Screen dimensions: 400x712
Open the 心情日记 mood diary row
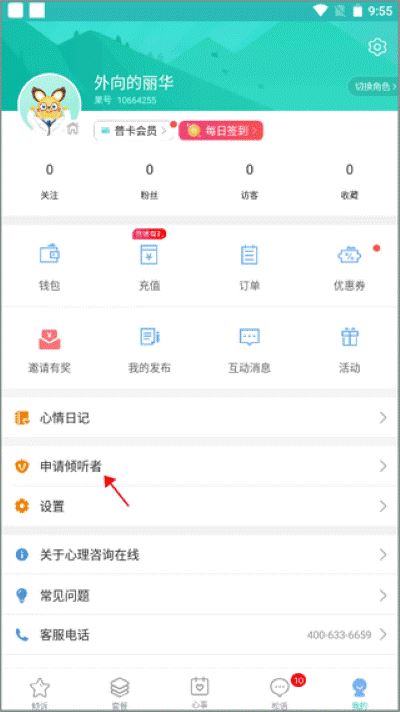pyautogui.click(x=200, y=418)
